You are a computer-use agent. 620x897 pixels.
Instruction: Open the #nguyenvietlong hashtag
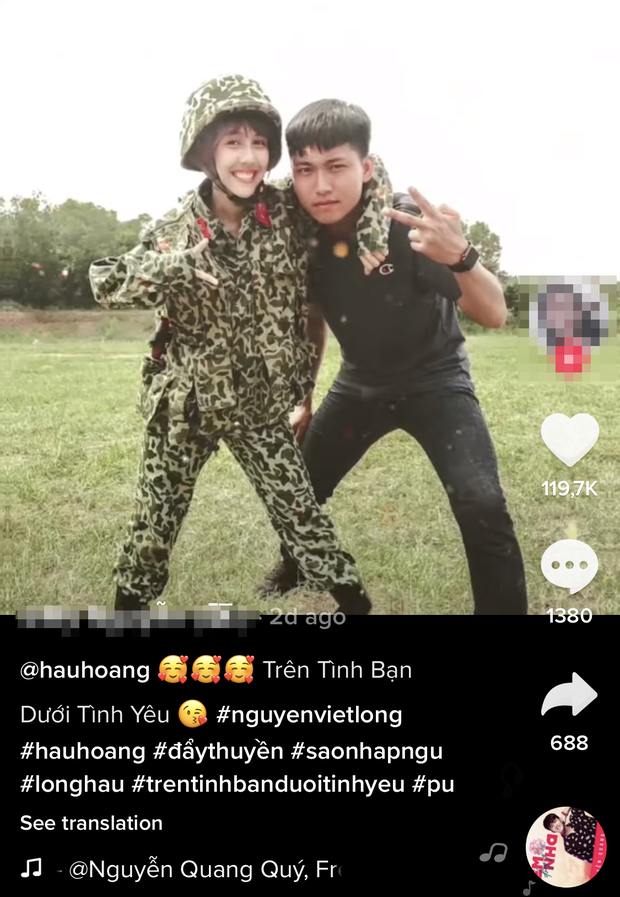309,715
